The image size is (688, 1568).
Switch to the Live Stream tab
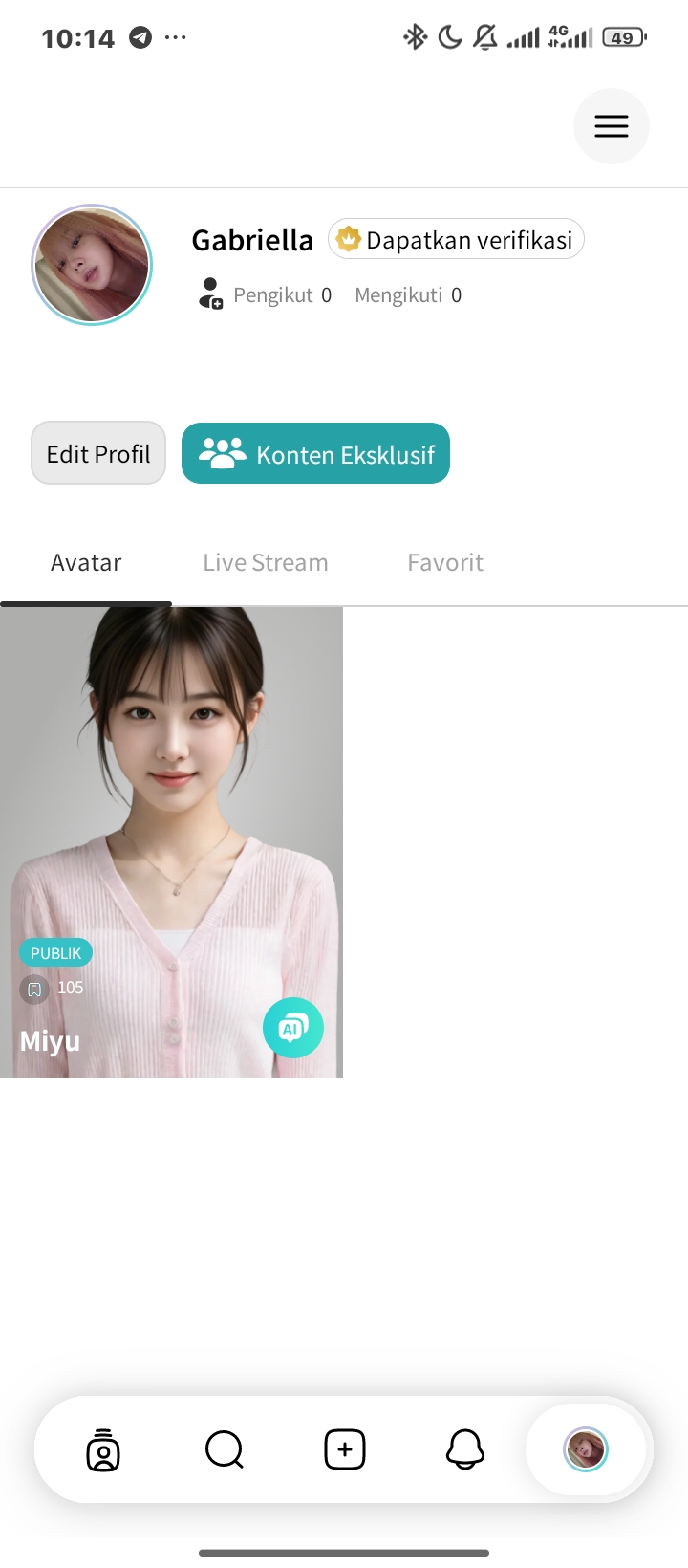[266, 562]
